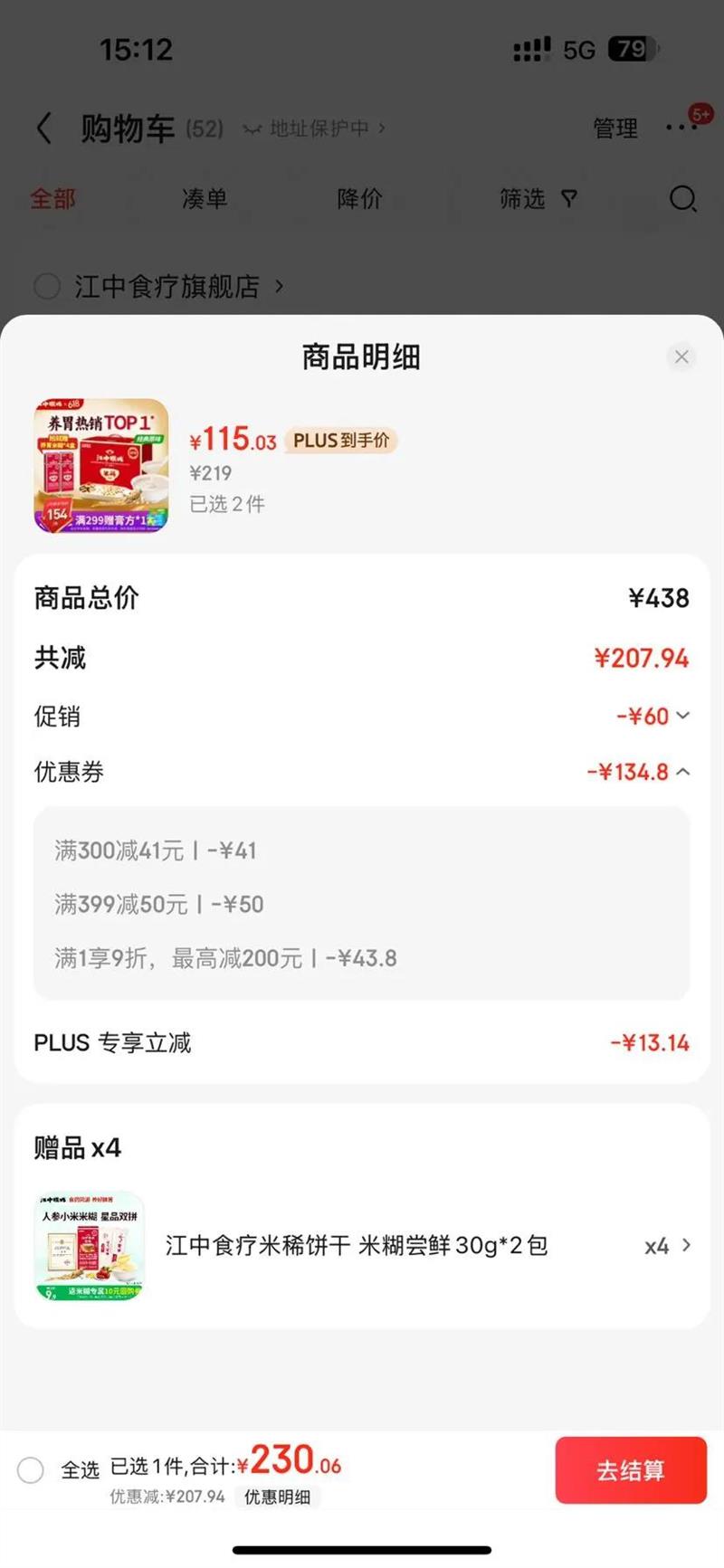The width and height of the screenshot is (724, 1568).
Task: Open 优惠明细 discount details
Action: tap(277, 1497)
